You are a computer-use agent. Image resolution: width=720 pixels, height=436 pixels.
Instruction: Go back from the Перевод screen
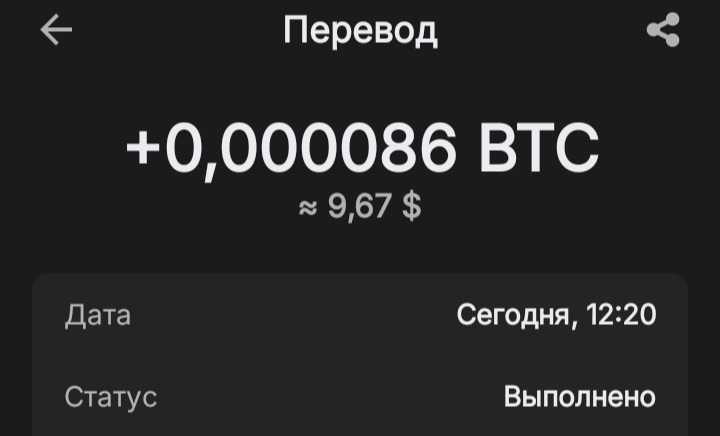[x=56, y=31]
